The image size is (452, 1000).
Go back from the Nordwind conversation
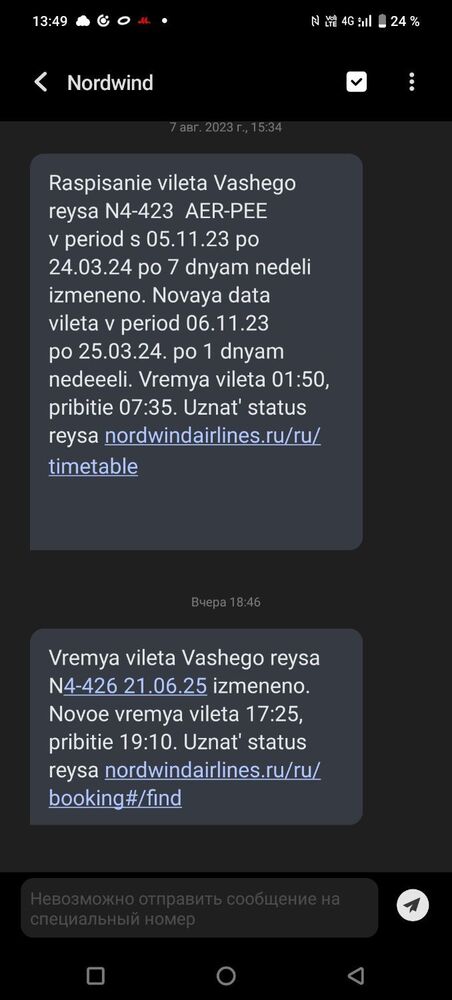[x=41, y=82]
